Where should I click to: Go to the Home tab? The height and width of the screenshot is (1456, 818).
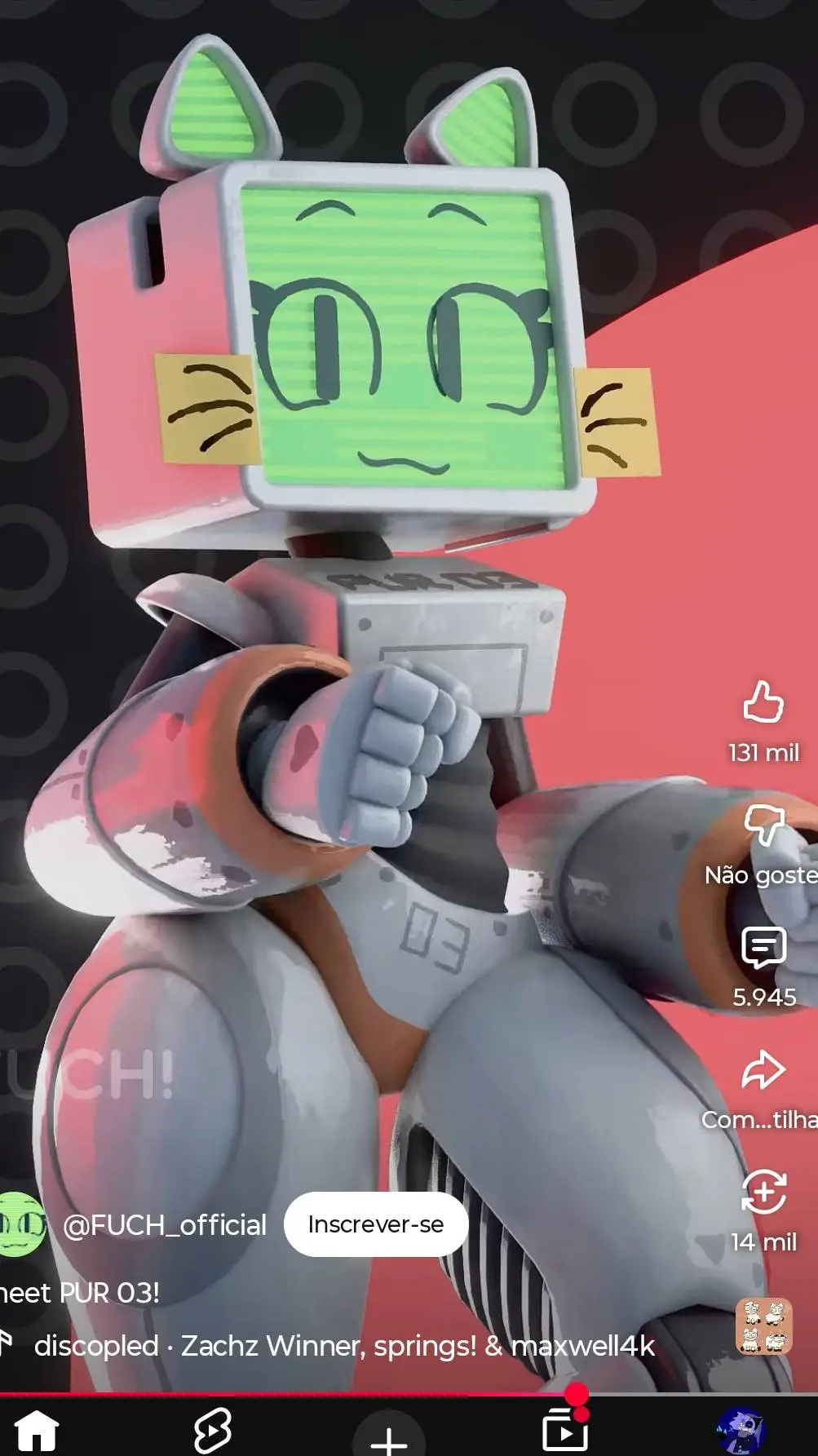pyautogui.click(x=38, y=1432)
